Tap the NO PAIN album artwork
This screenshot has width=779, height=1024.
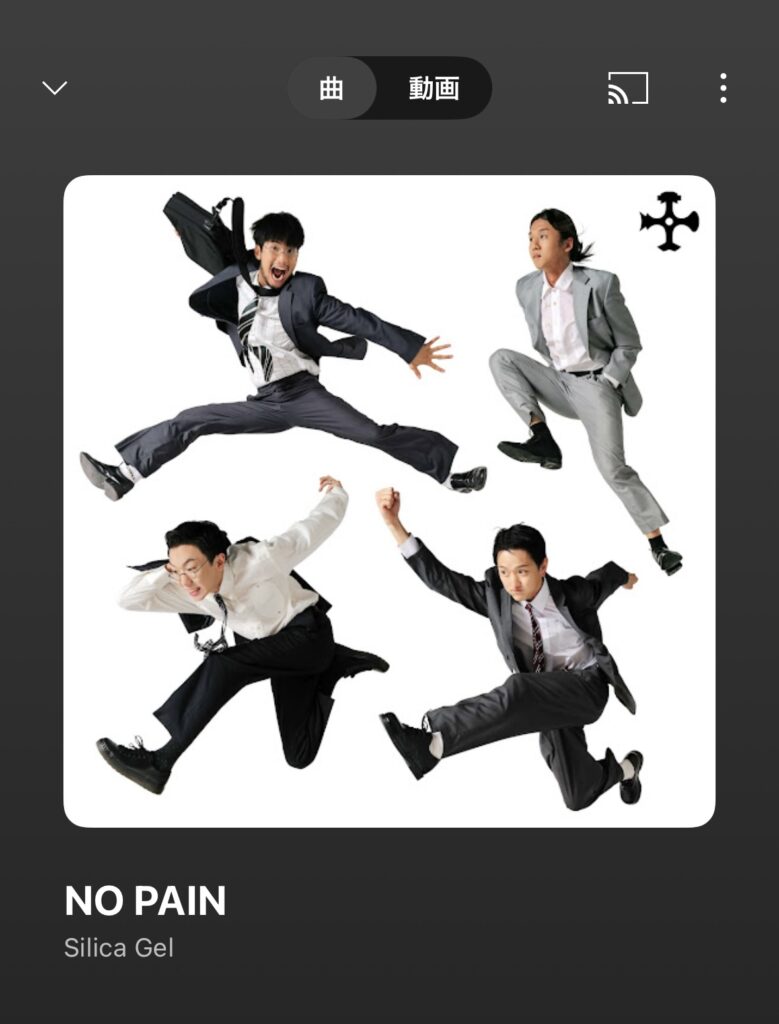coord(389,501)
